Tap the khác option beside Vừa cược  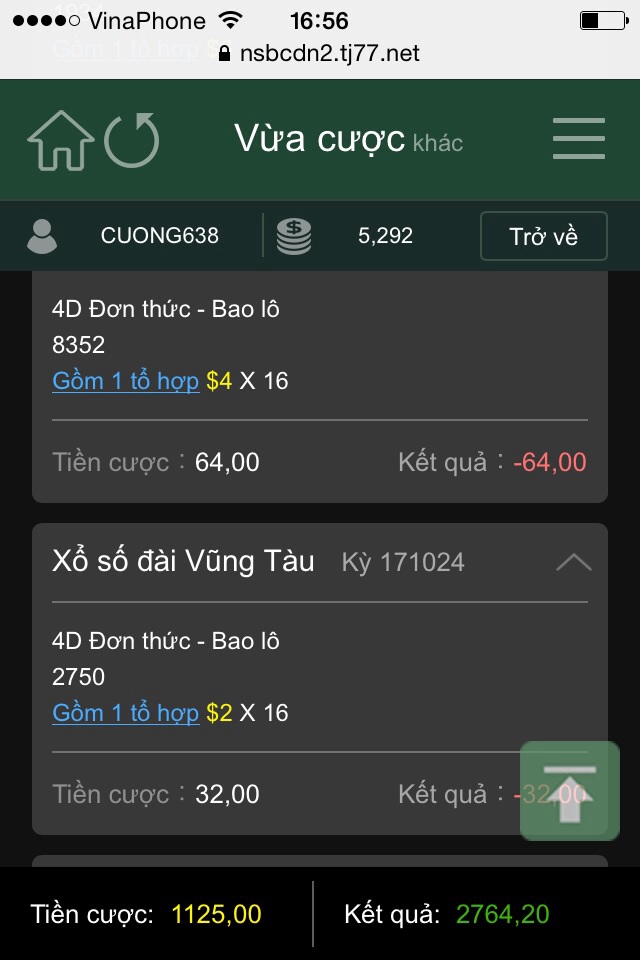tap(438, 143)
